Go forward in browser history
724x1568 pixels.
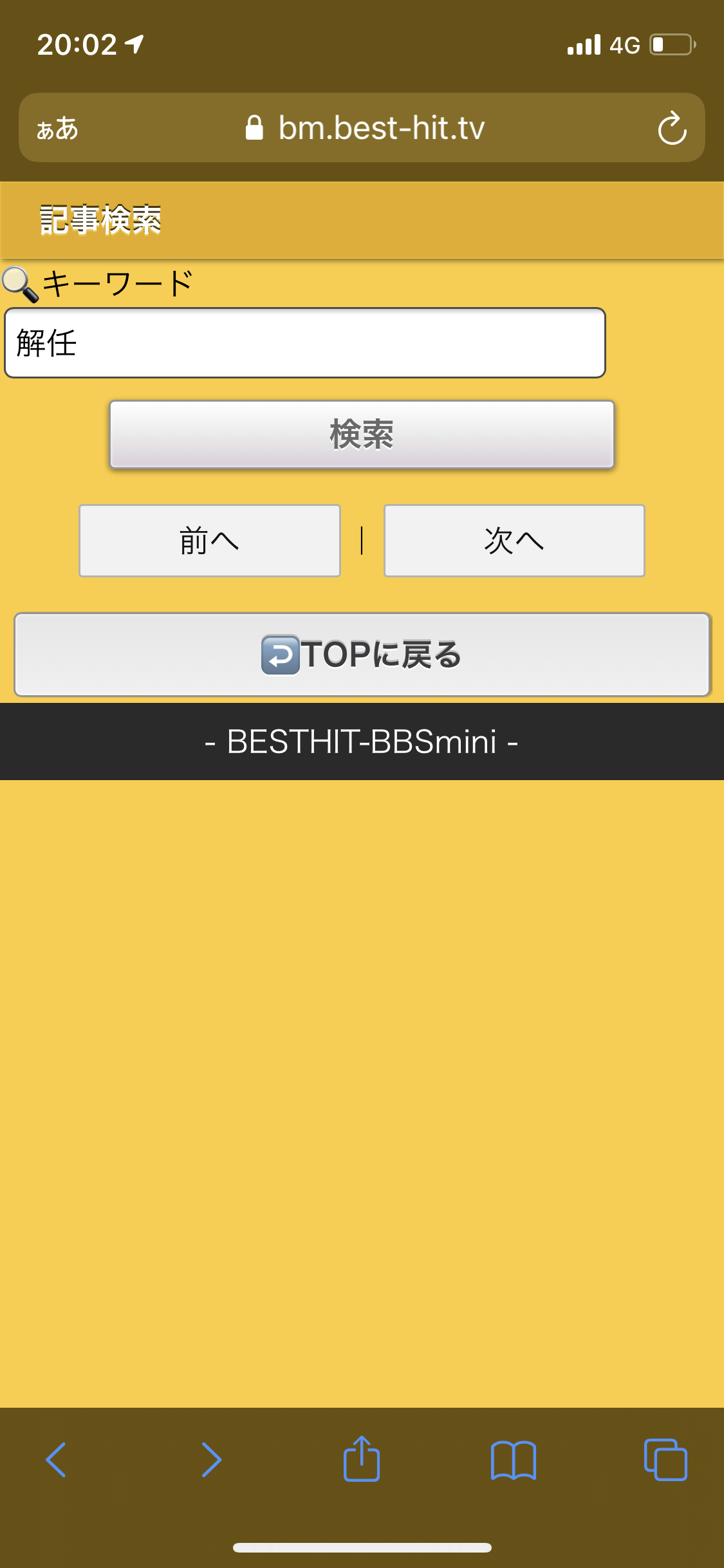point(211,1460)
